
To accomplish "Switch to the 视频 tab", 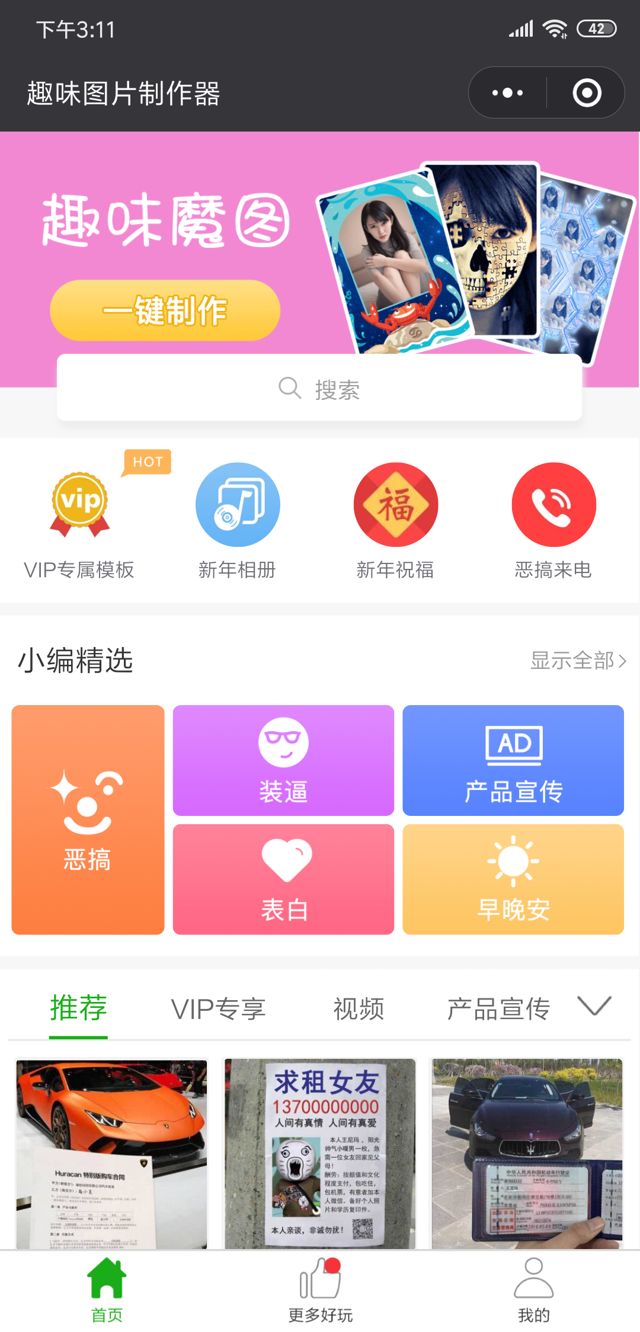I will pos(358,1008).
